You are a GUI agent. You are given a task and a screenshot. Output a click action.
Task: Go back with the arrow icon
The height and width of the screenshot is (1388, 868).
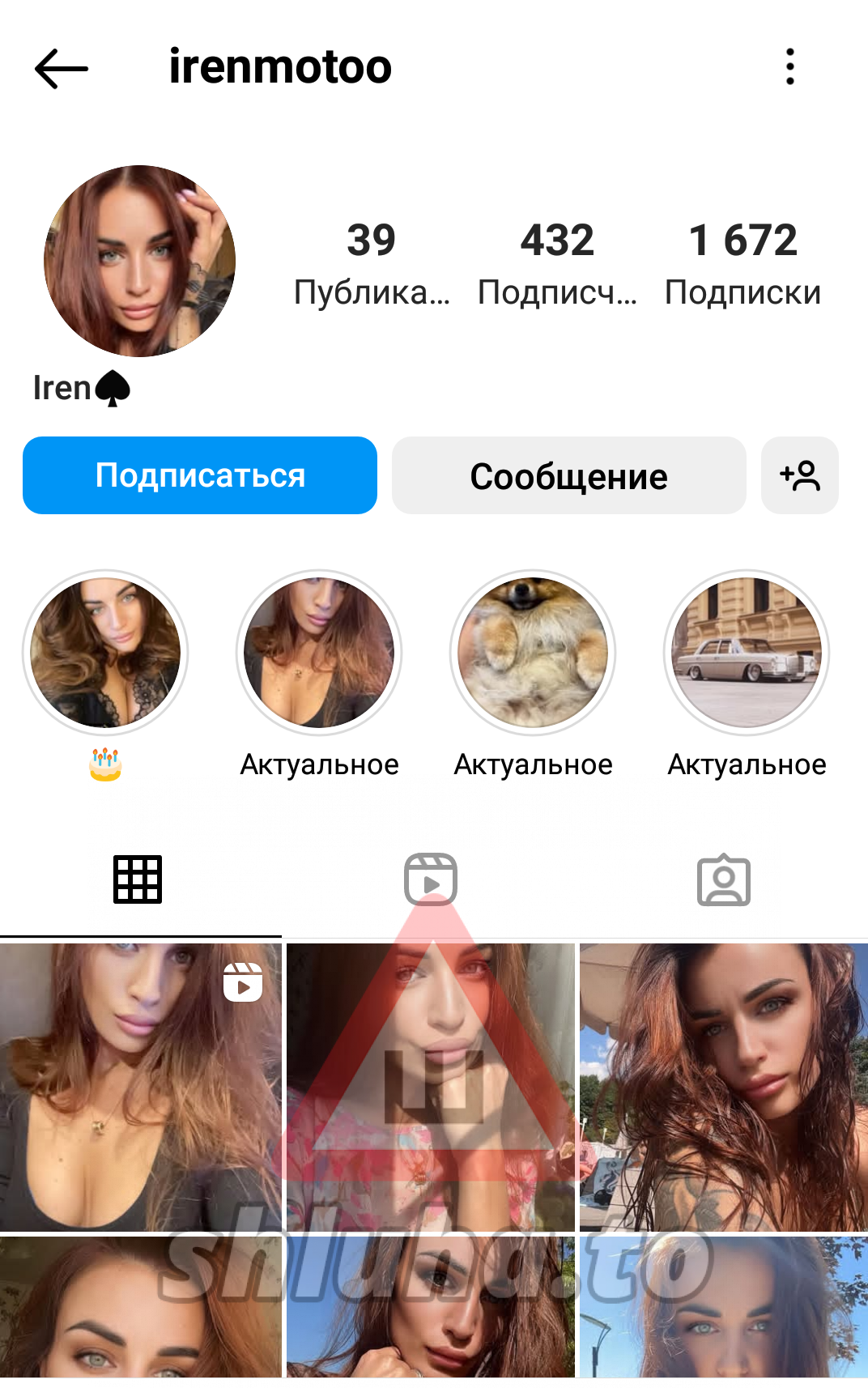coord(62,68)
